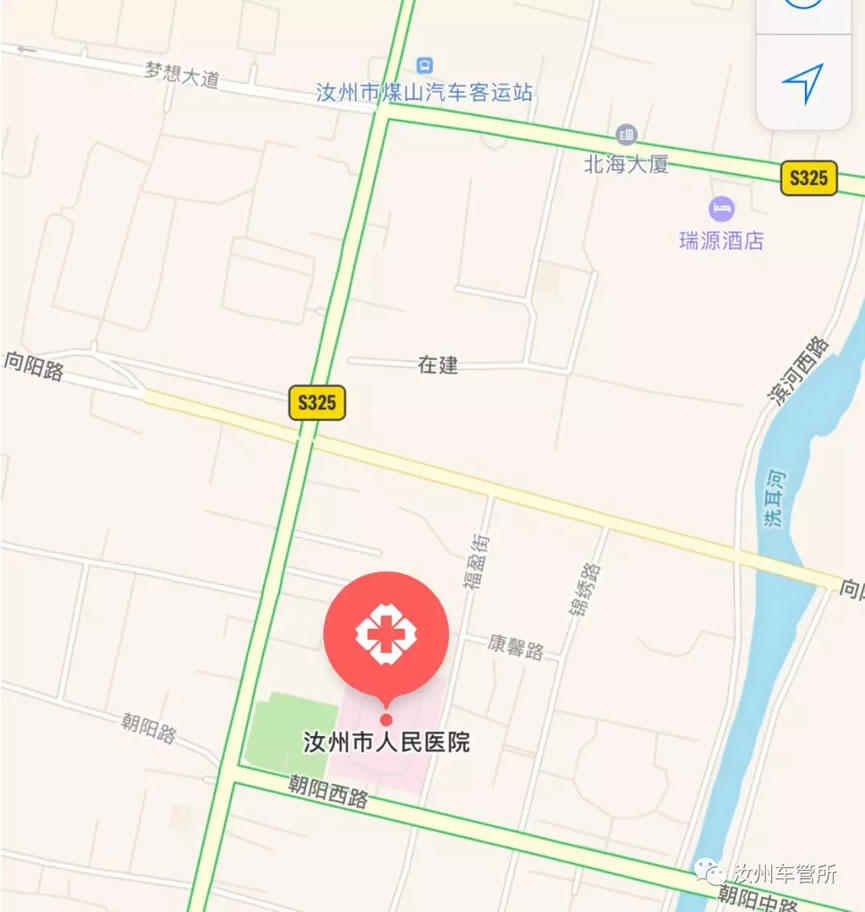The height and width of the screenshot is (912, 865).
Task: Tap the S325 road shield near 向阳路
Action: point(317,404)
